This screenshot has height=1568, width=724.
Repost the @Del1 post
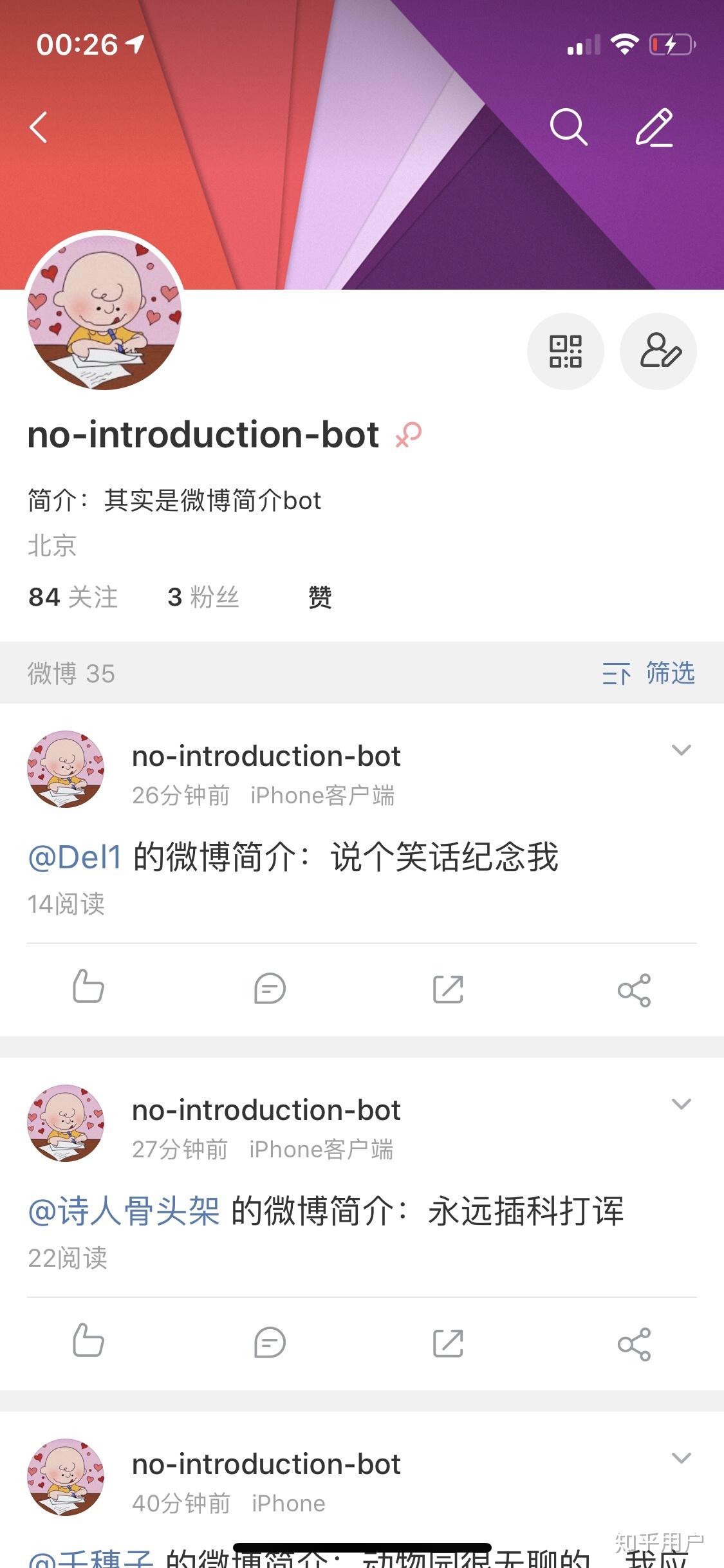449,989
